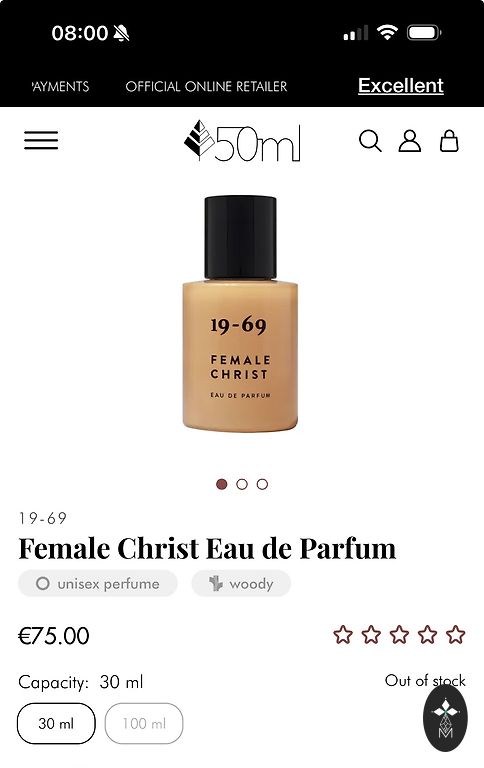This screenshot has width=484, height=768.
Task: Open the Excellent rating link
Action: [401, 86]
